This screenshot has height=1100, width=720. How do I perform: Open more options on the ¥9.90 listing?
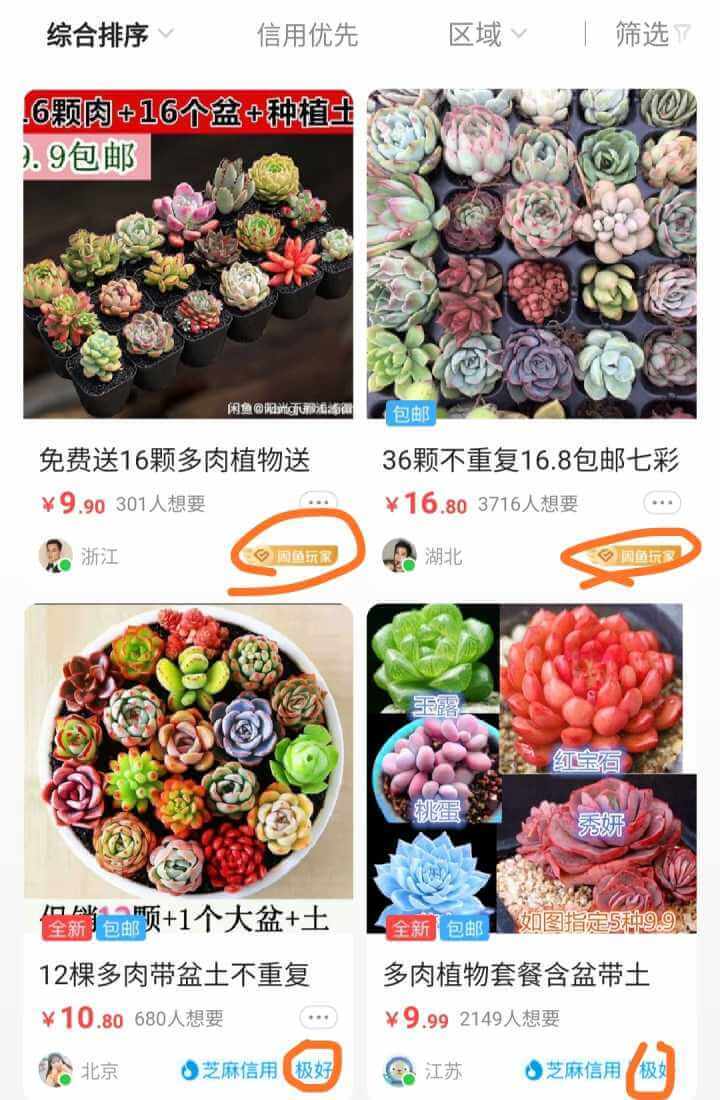tap(318, 503)
